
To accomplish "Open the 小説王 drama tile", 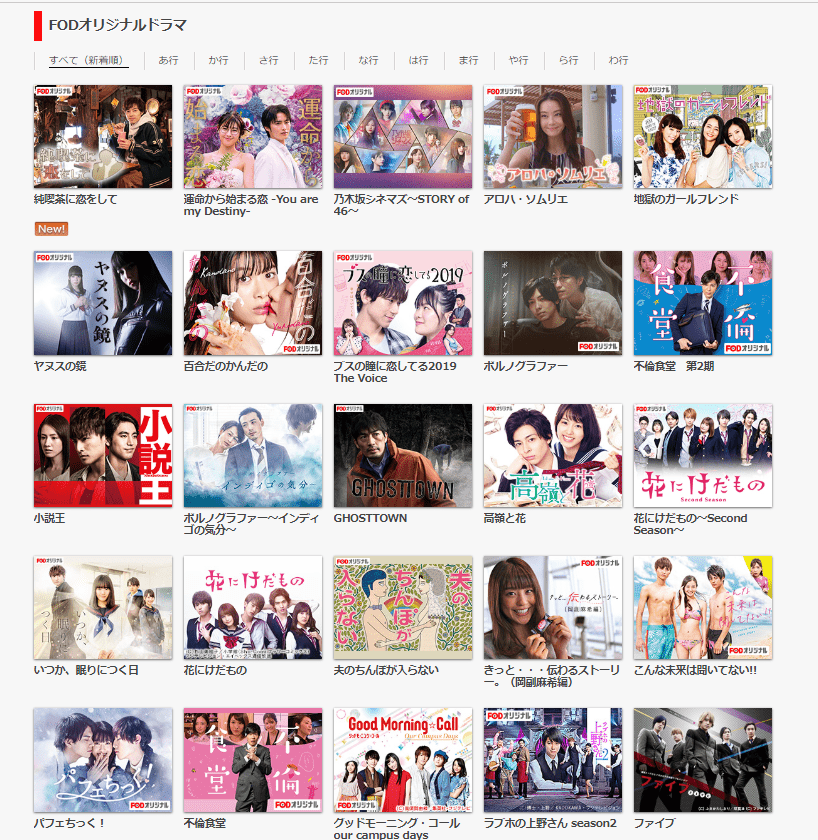I will 102,456.
